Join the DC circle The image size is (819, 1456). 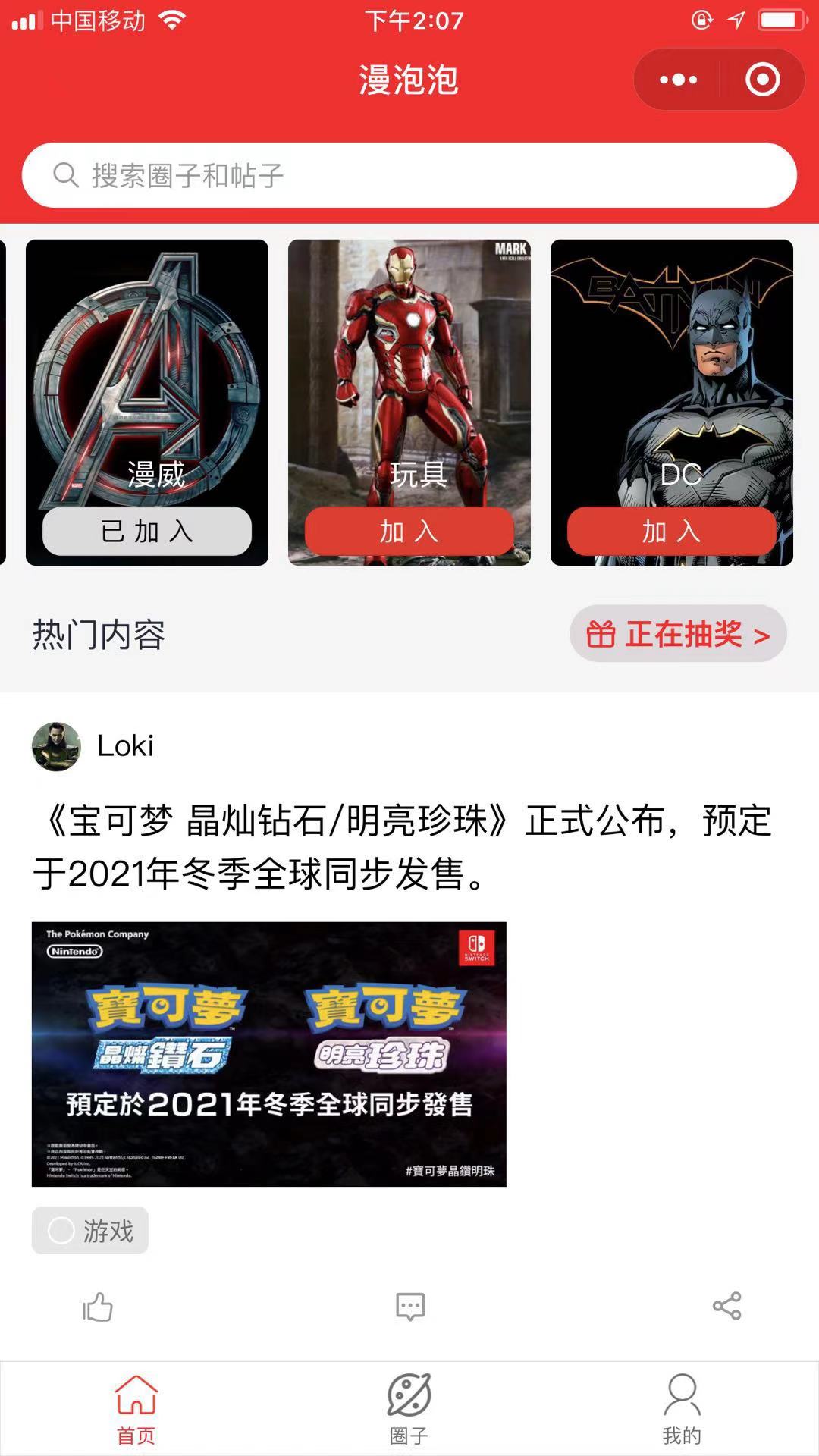click(x=671, y=531)
